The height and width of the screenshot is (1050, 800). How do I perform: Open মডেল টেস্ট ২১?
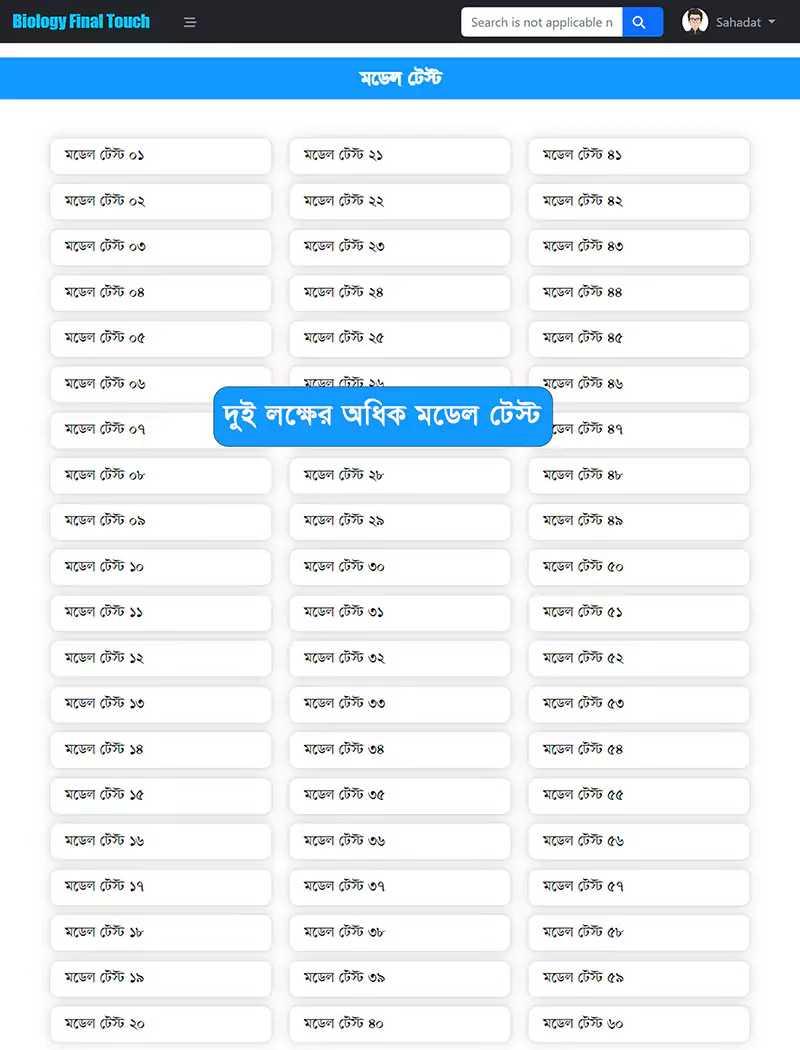point(399,155)
